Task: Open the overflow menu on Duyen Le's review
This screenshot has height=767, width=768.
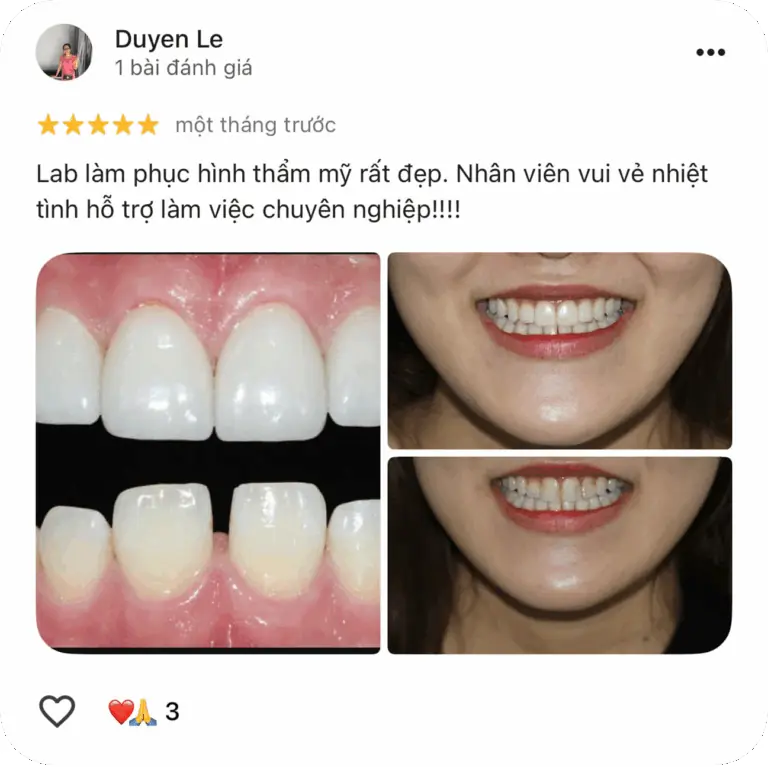Action: (710, 53)
